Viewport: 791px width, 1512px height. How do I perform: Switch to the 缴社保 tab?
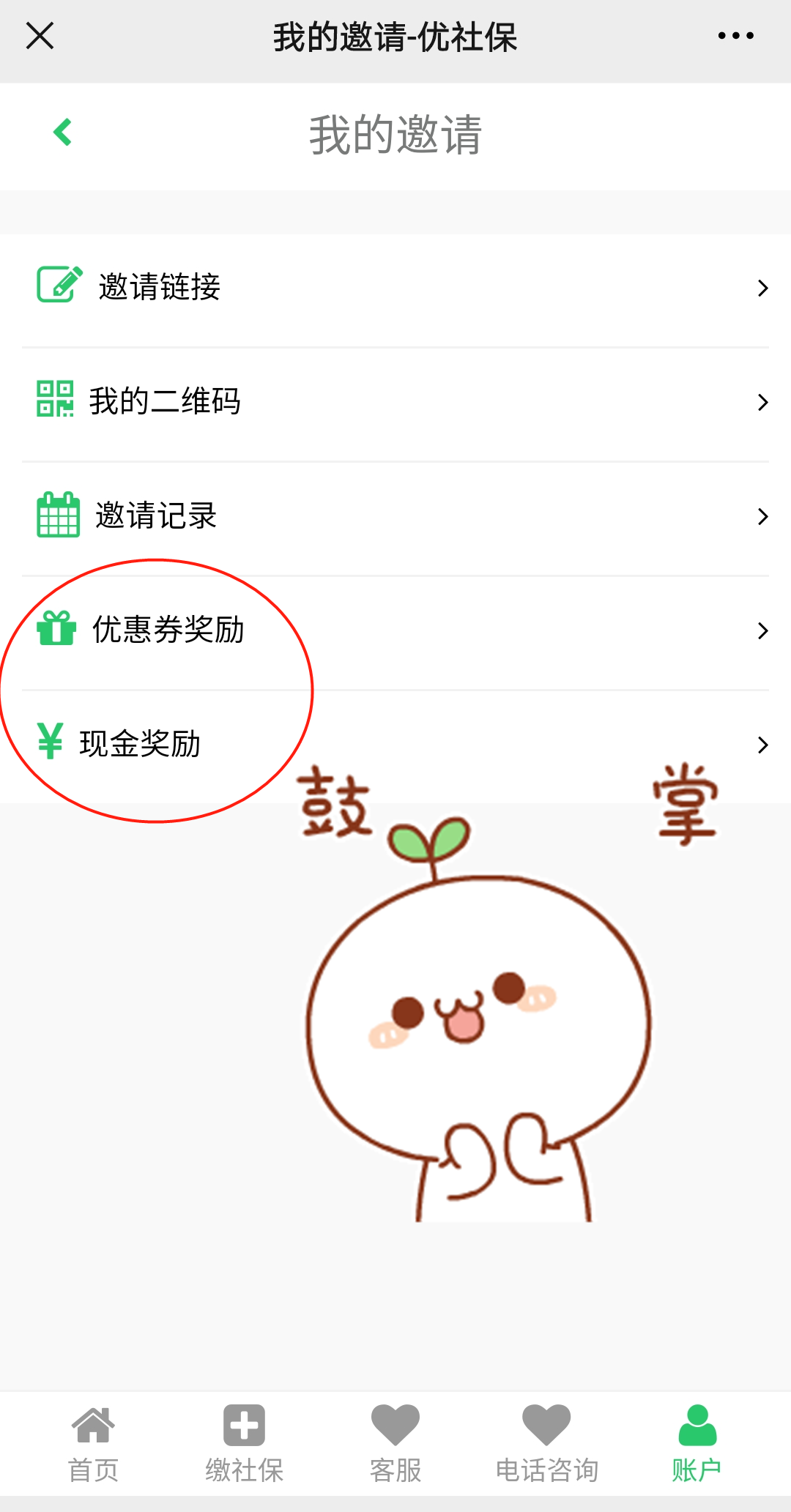click(244, 1444)
